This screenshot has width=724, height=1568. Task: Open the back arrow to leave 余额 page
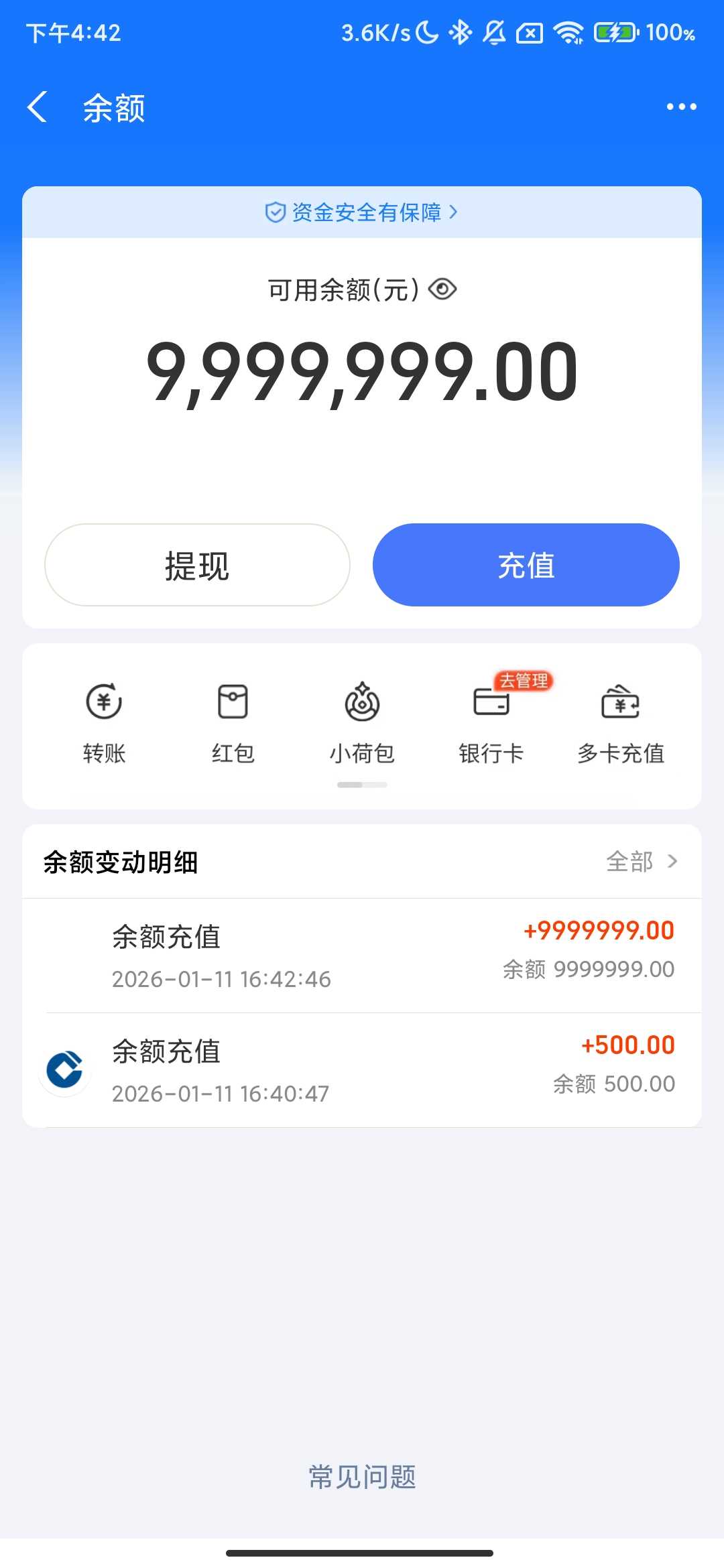pyautogui.click(x=38, y=107)
